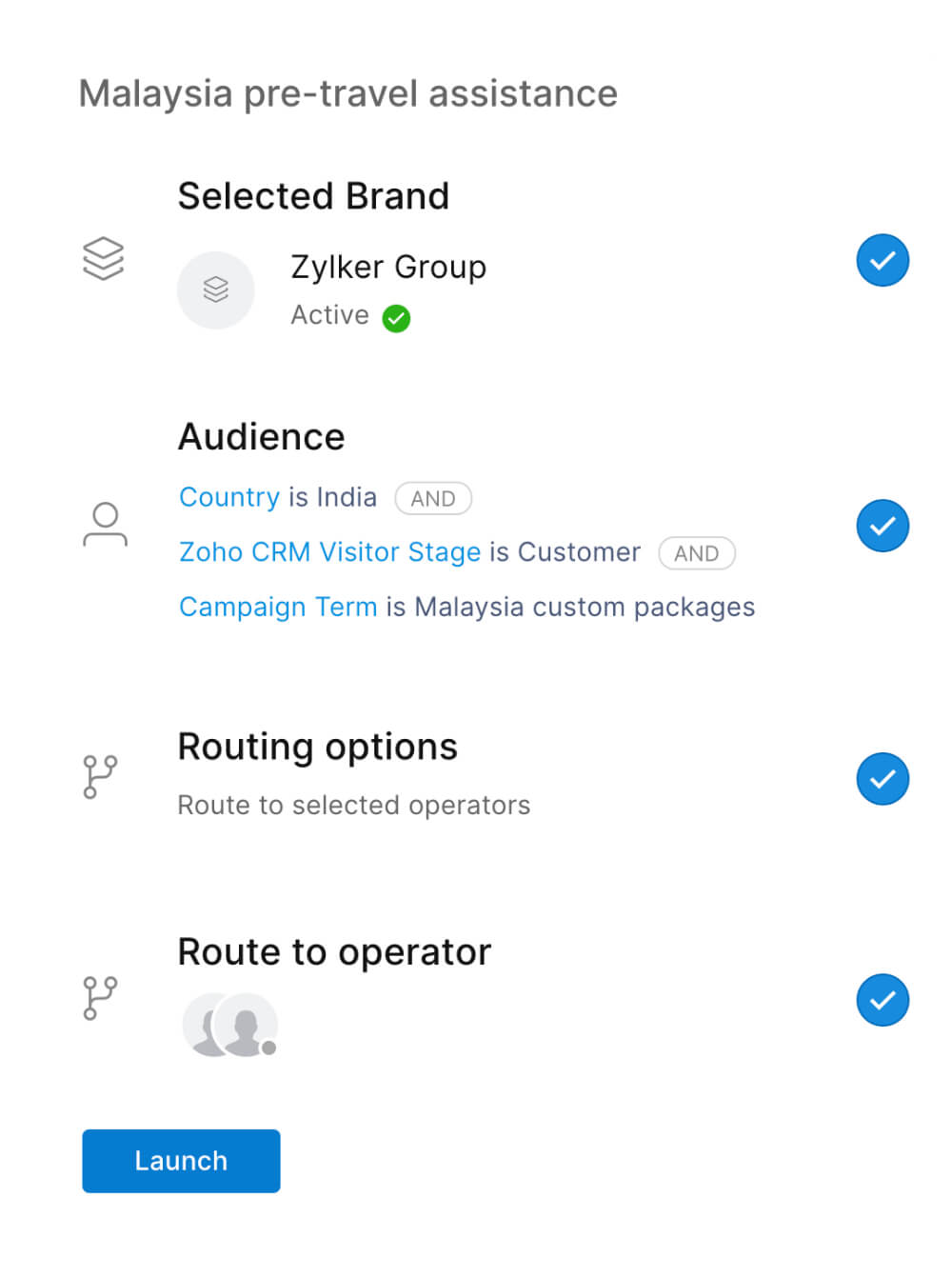Open the Zylker Group brand
Image resolution: width=952 pixels, height=1277 pixels.
click(x=387, y=268)
